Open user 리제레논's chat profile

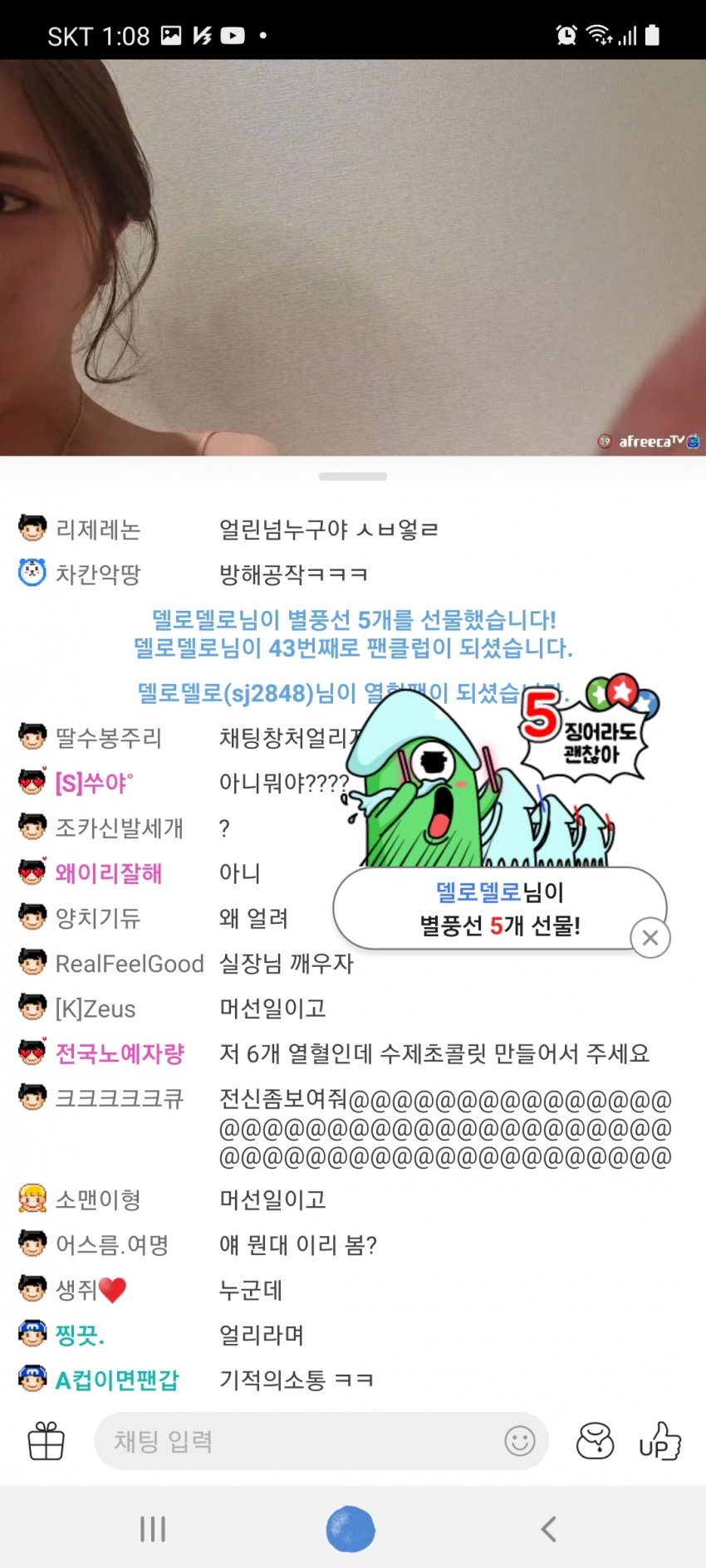(x=98, y=529)
